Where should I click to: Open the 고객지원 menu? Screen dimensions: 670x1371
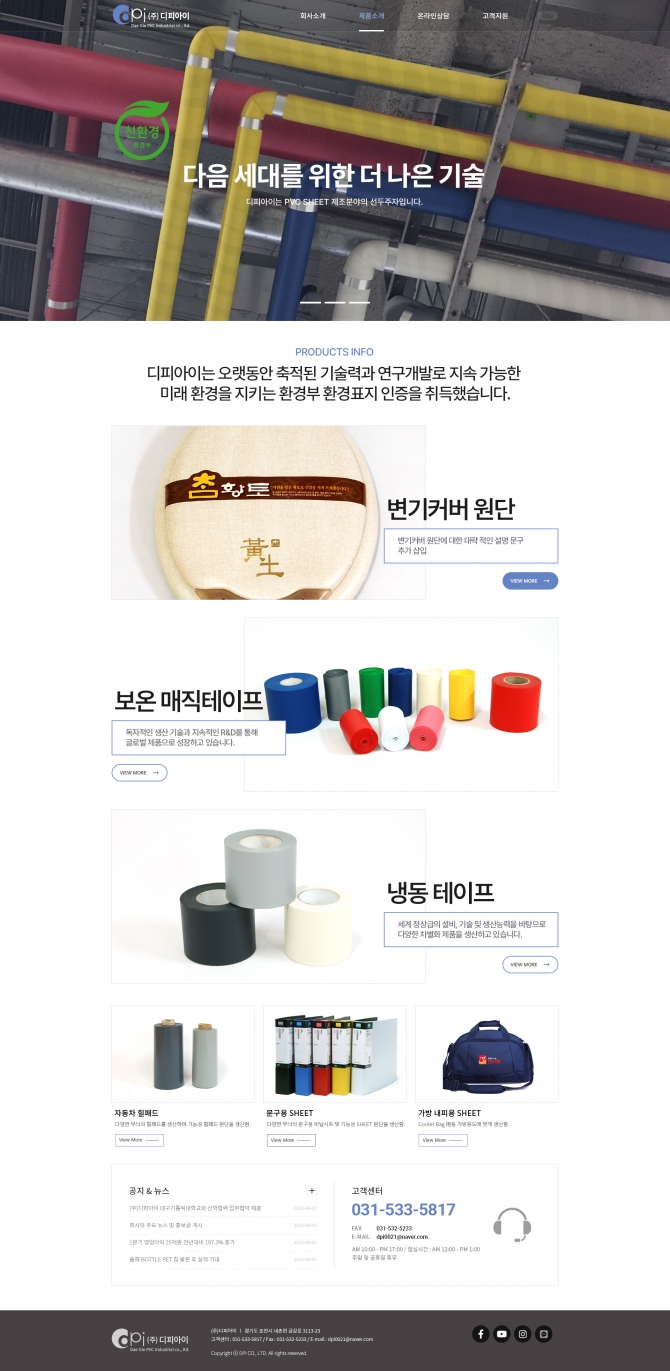tap(494, 16)
